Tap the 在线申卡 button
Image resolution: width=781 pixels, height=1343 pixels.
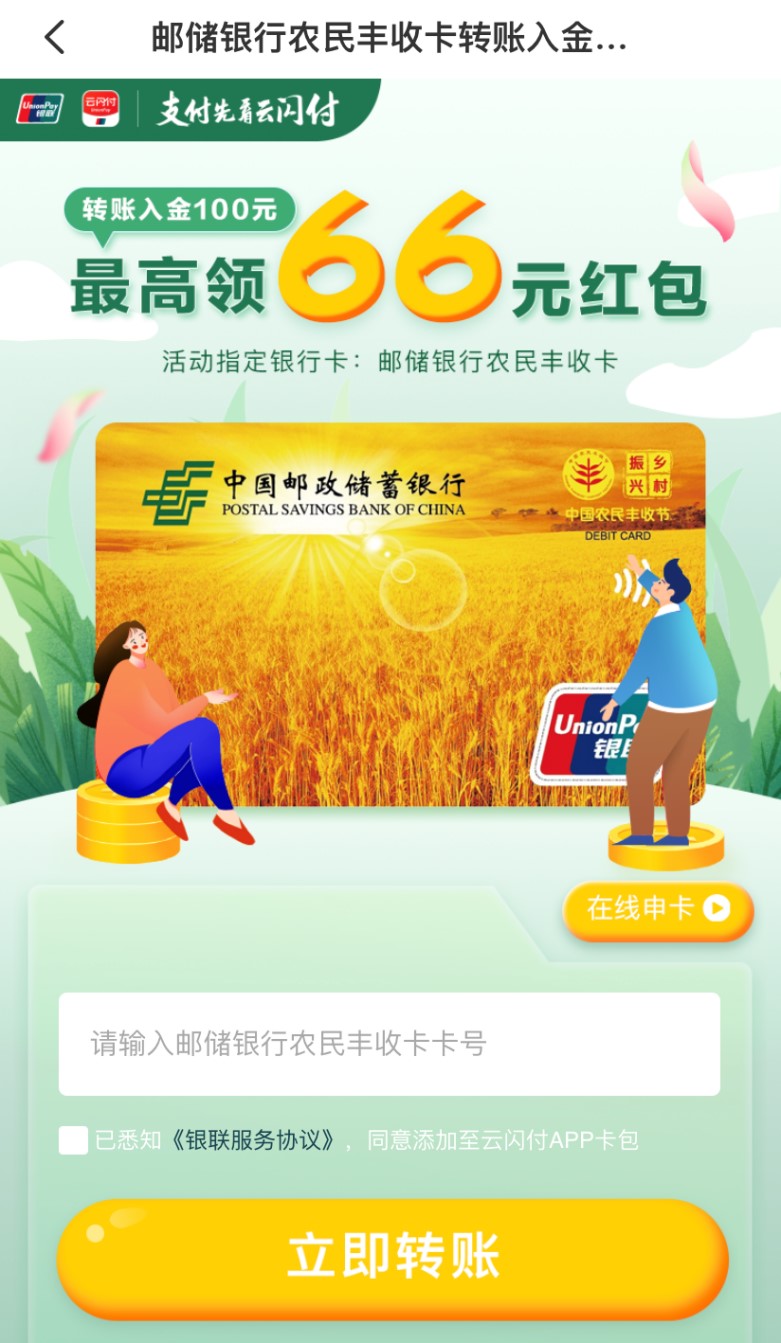[x=657, y=909]
